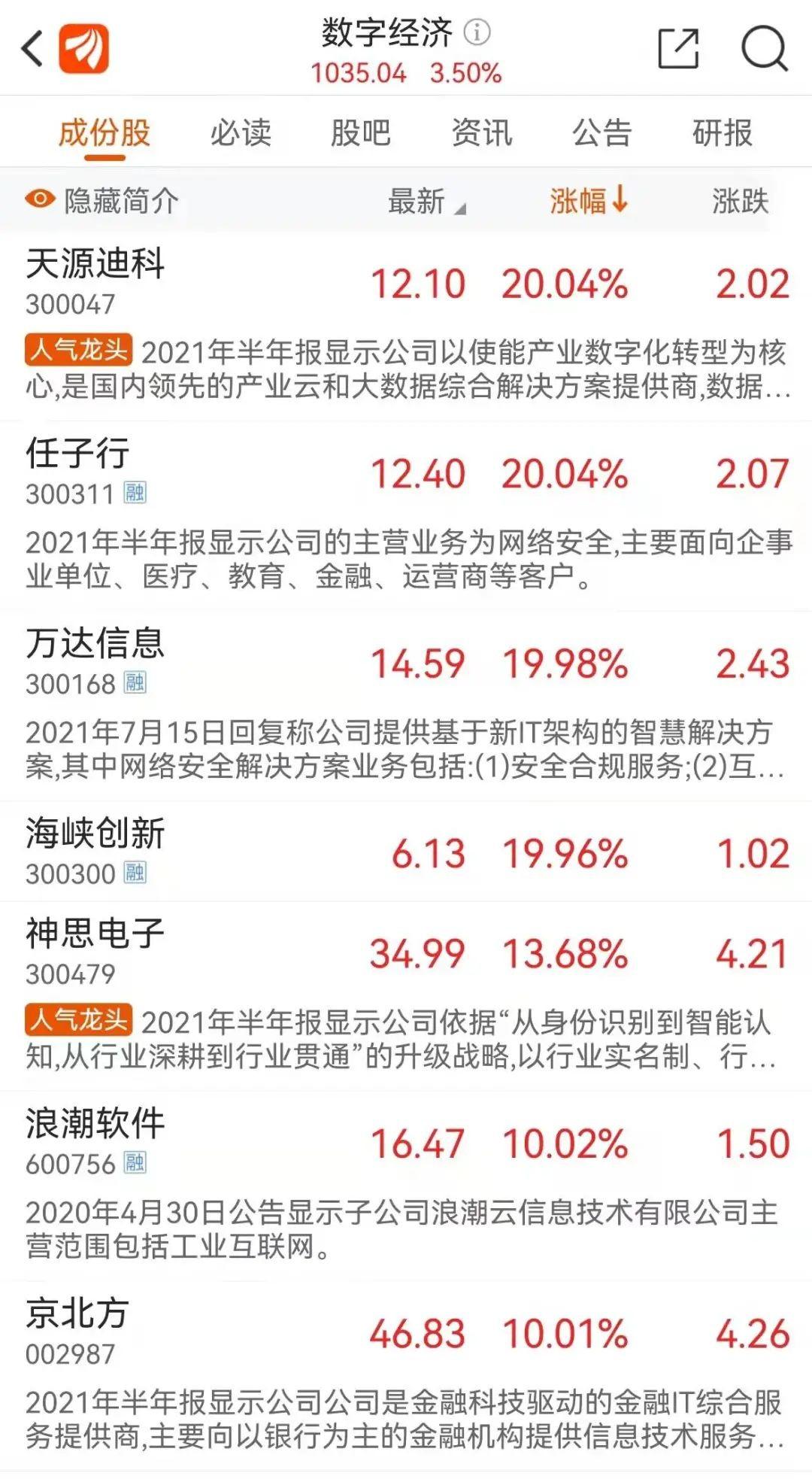Switch to the 研报 tab
This screenshot has width=812, height=1479.
[722, 132]
